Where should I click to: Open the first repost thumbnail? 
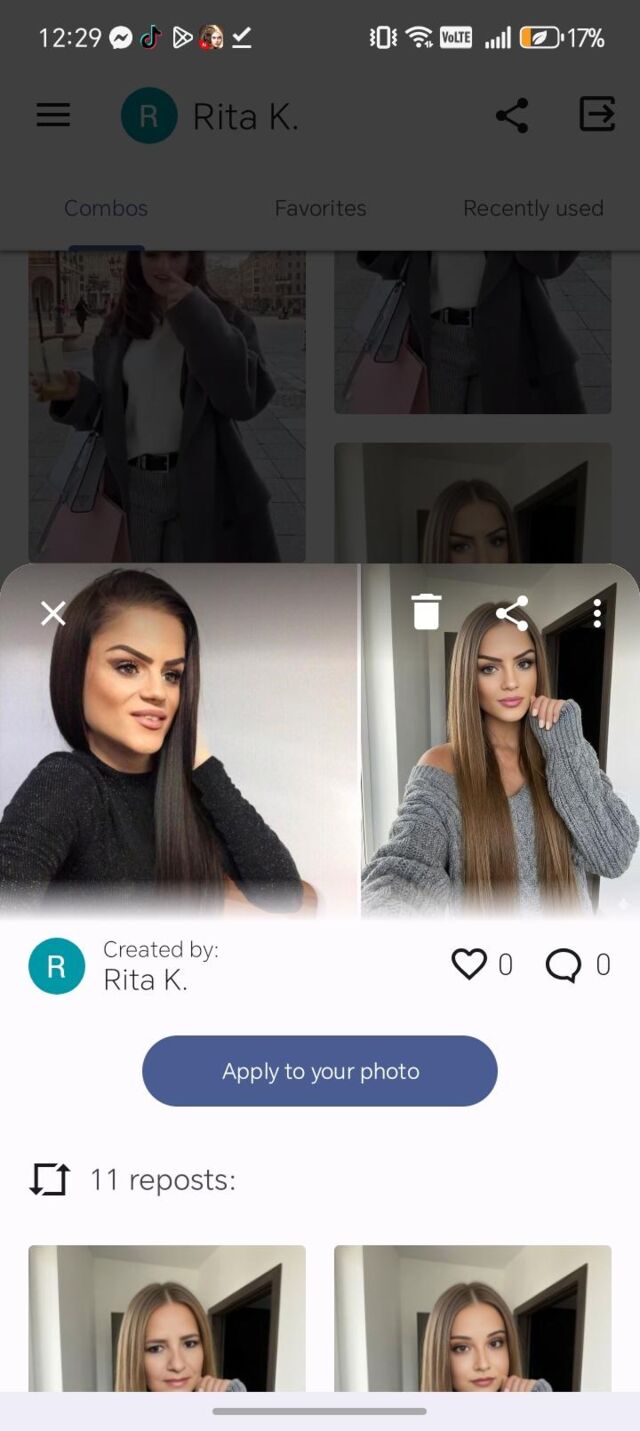(167, 1318)
